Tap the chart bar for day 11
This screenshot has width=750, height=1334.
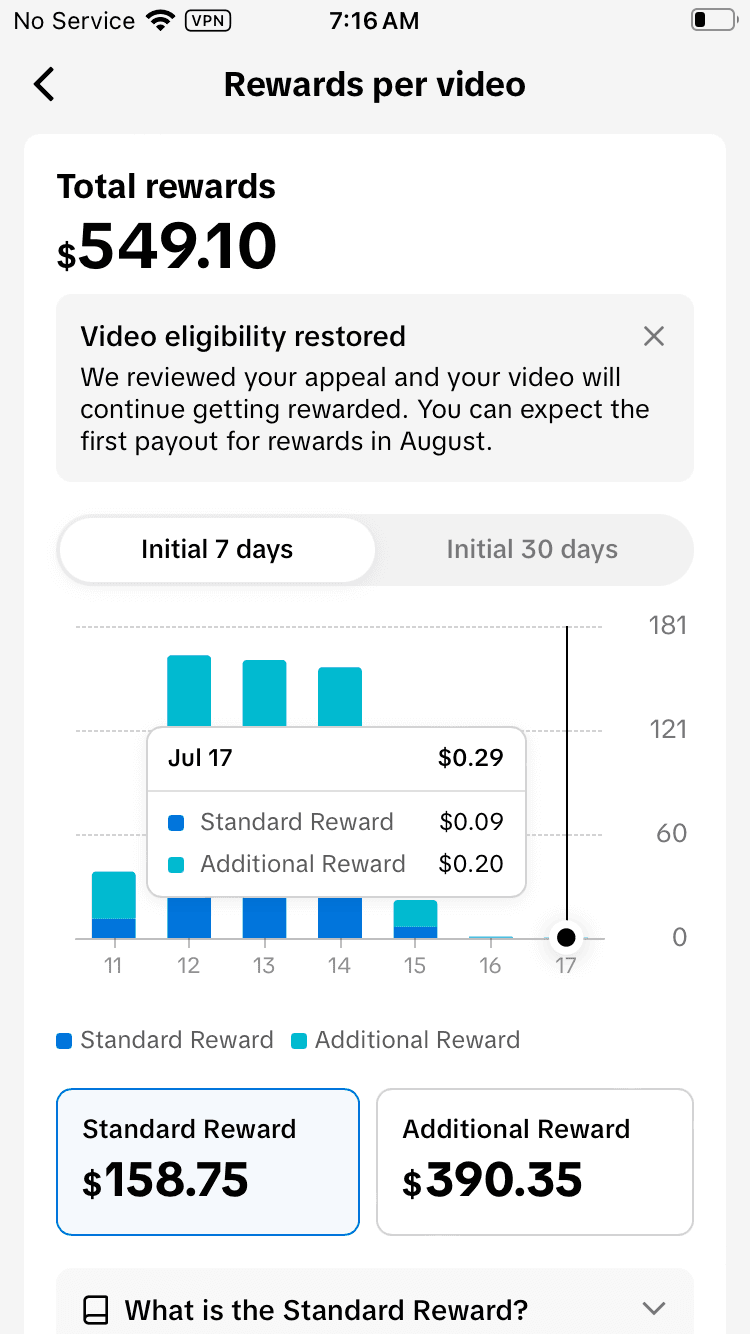point(113,904)
